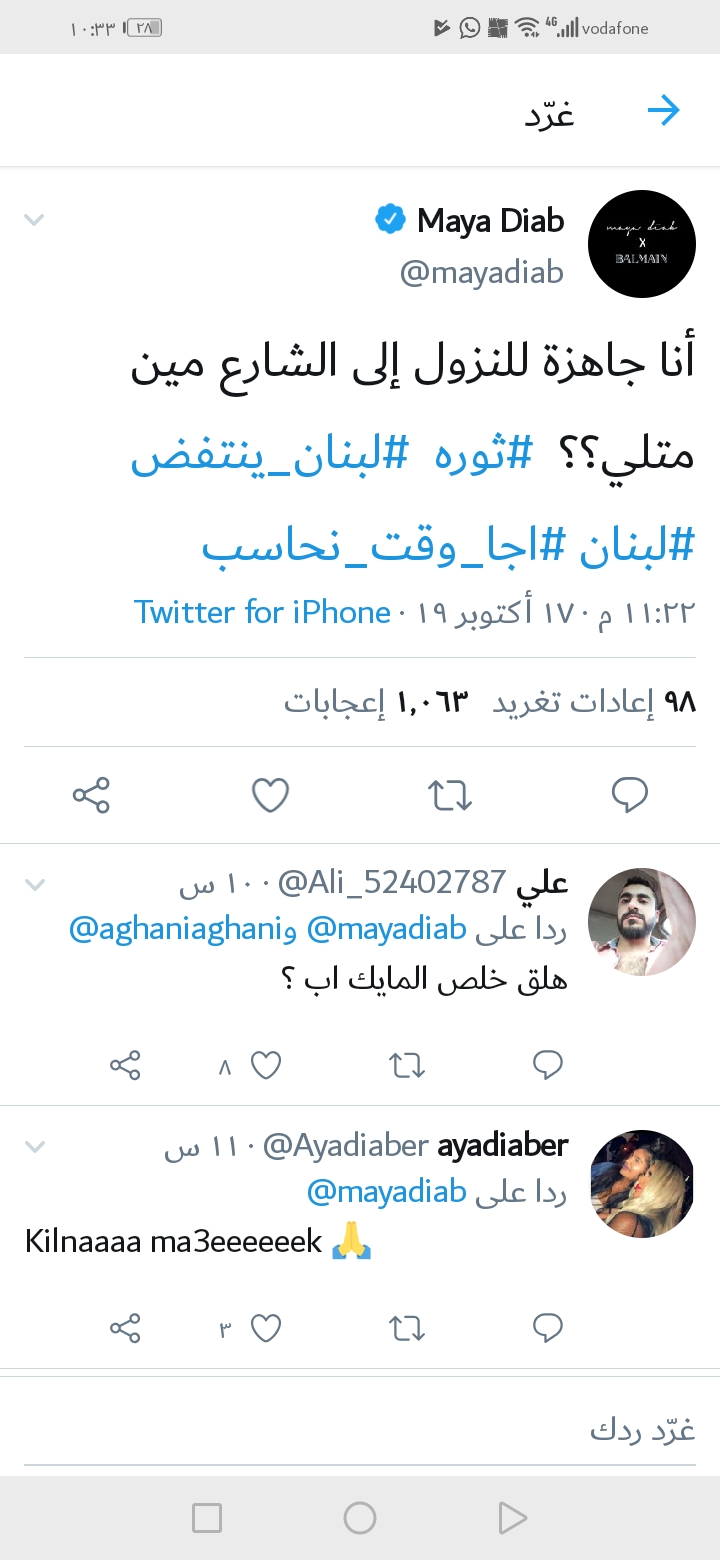This screenshot has height=1560, width=720.
Task: Like ayadiaber's reply
Action: [265, 1328]
